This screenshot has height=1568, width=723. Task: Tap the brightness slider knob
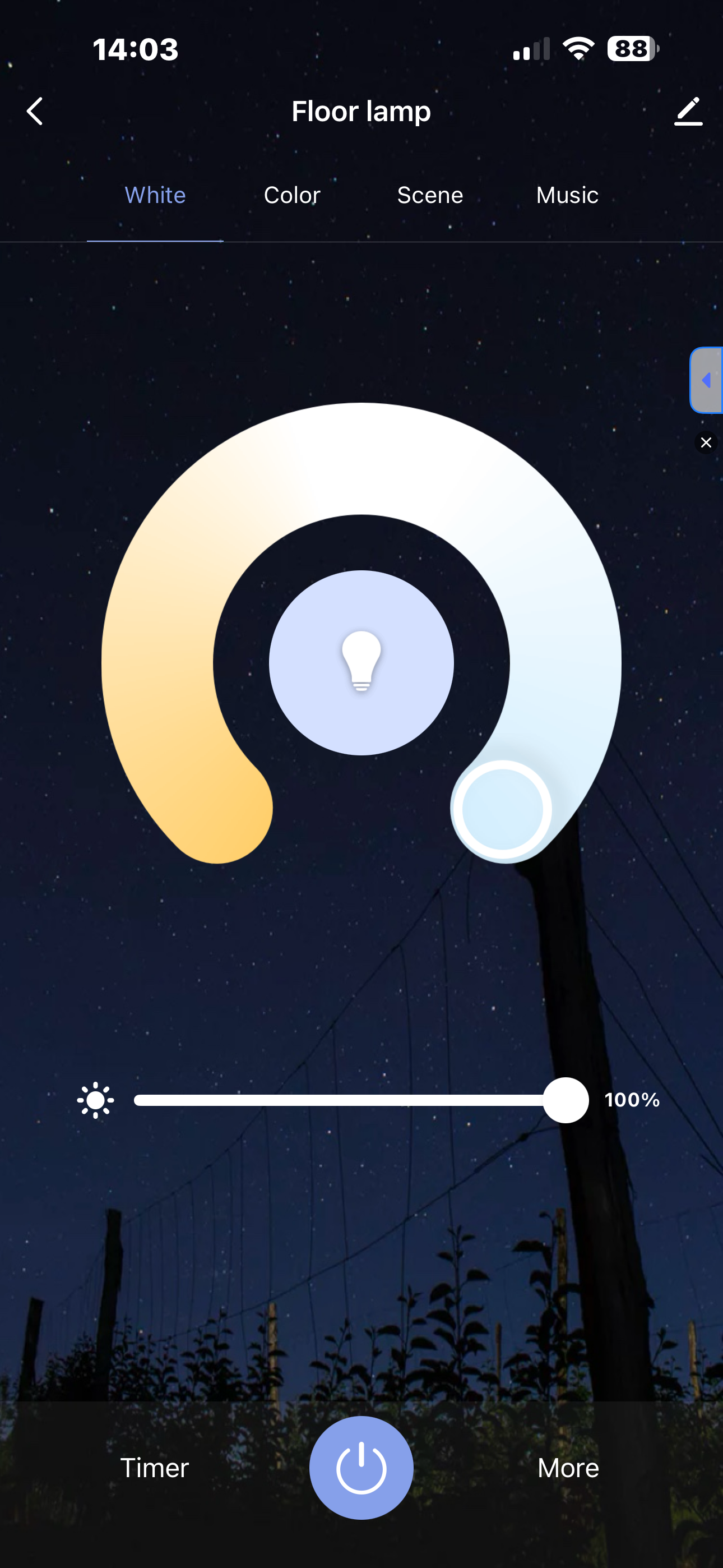coord(566,1100)
